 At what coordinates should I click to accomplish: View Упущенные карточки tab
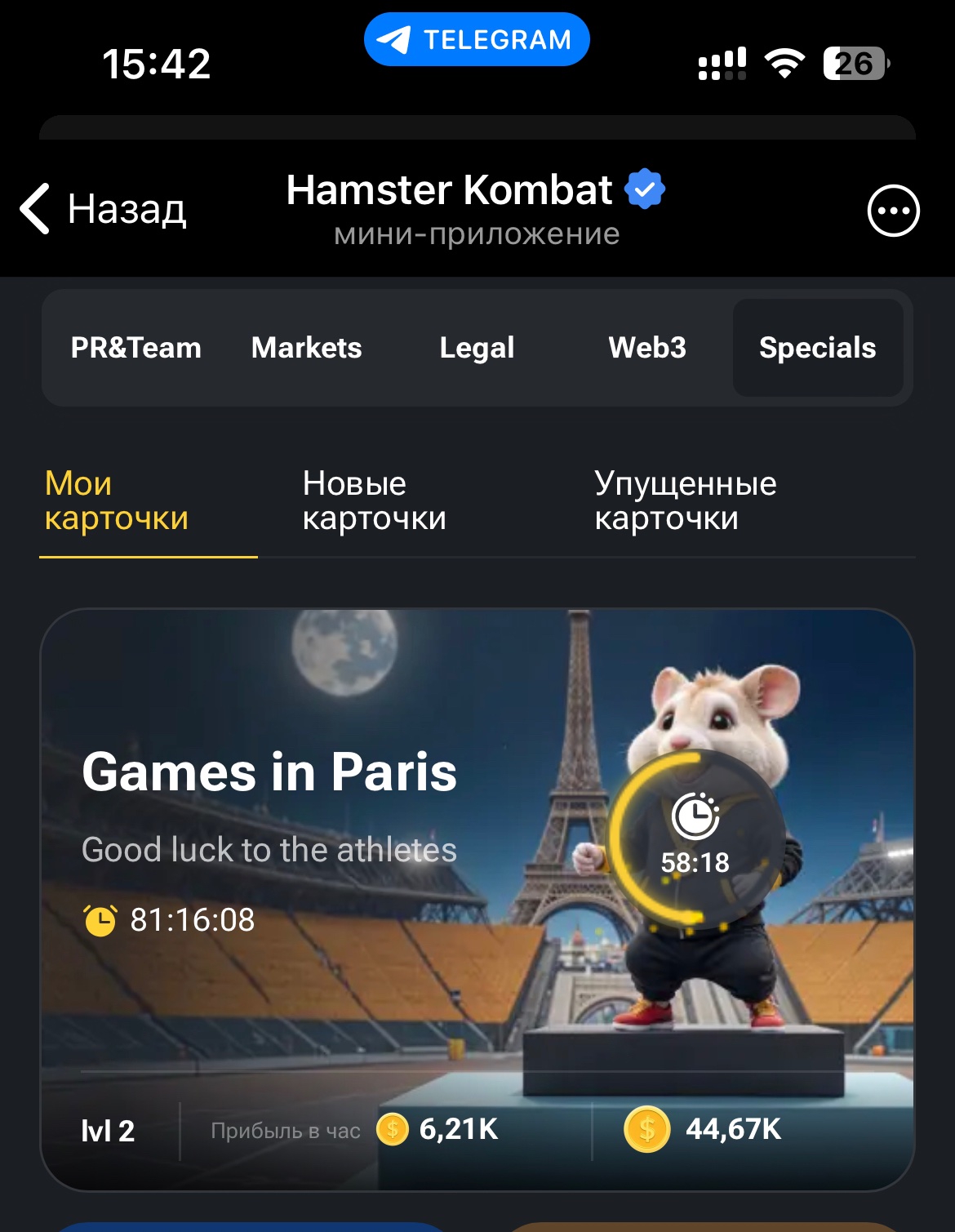tap(686, 501)
